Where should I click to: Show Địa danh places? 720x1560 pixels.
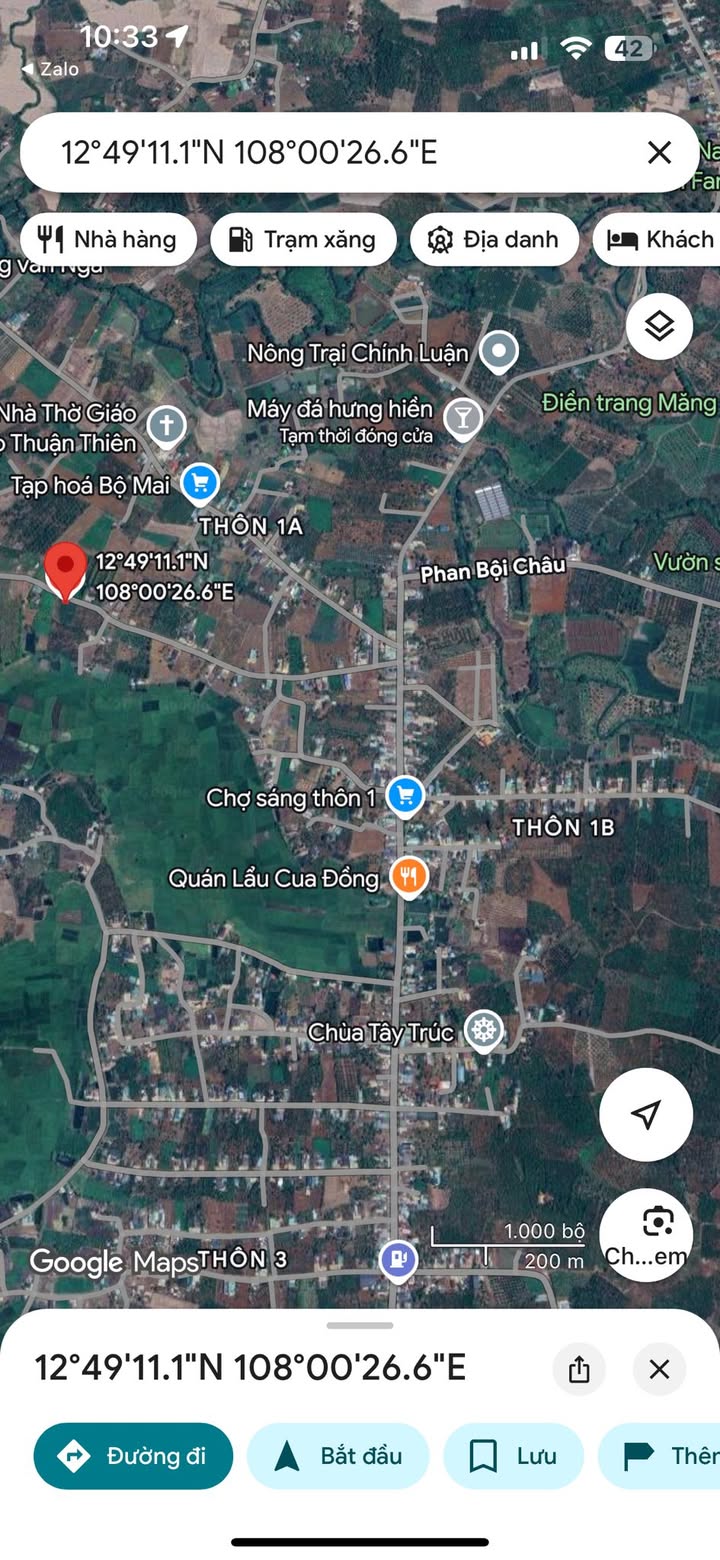494,240
